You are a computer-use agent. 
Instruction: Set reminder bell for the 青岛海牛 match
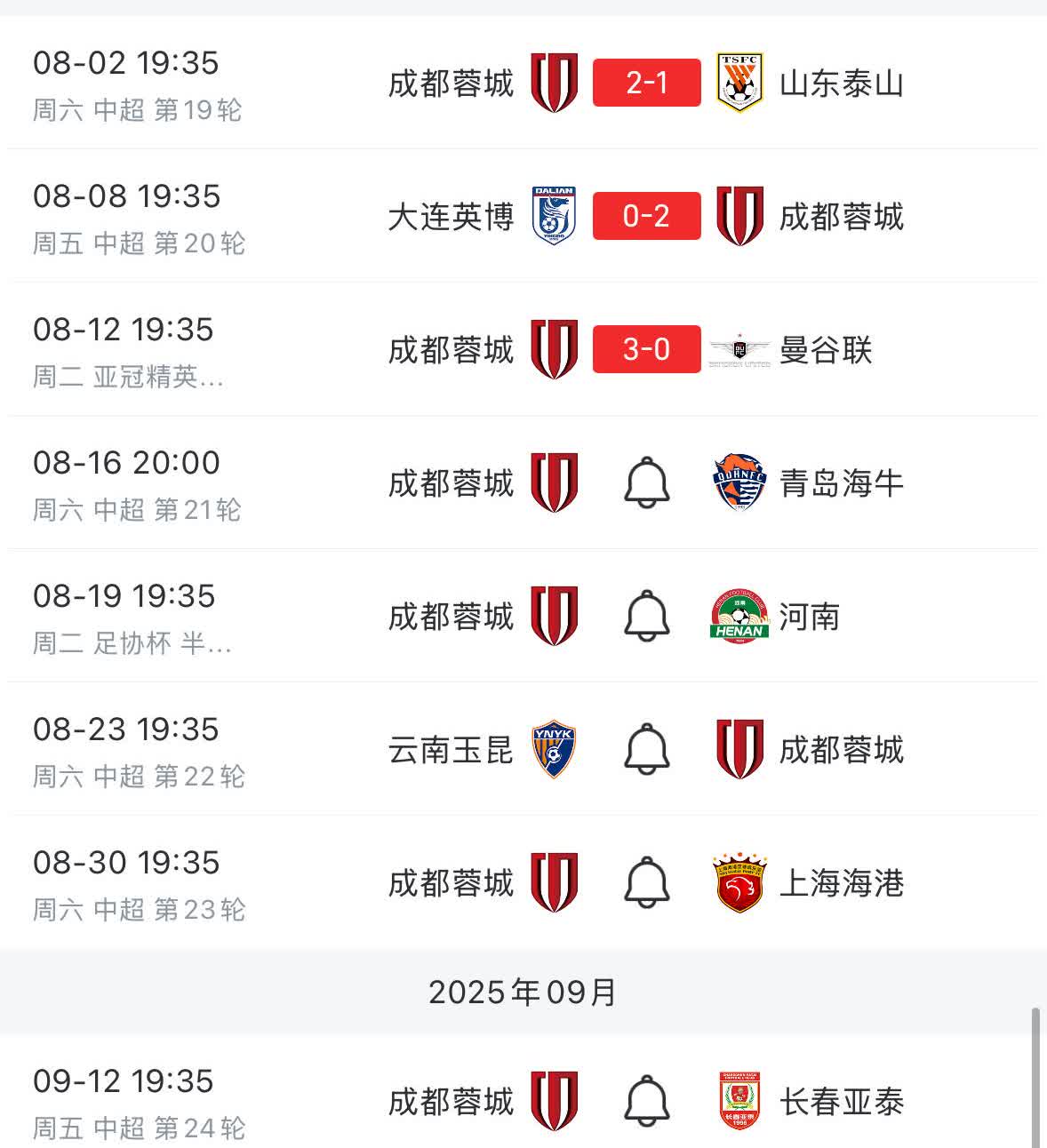click(646, 482)
